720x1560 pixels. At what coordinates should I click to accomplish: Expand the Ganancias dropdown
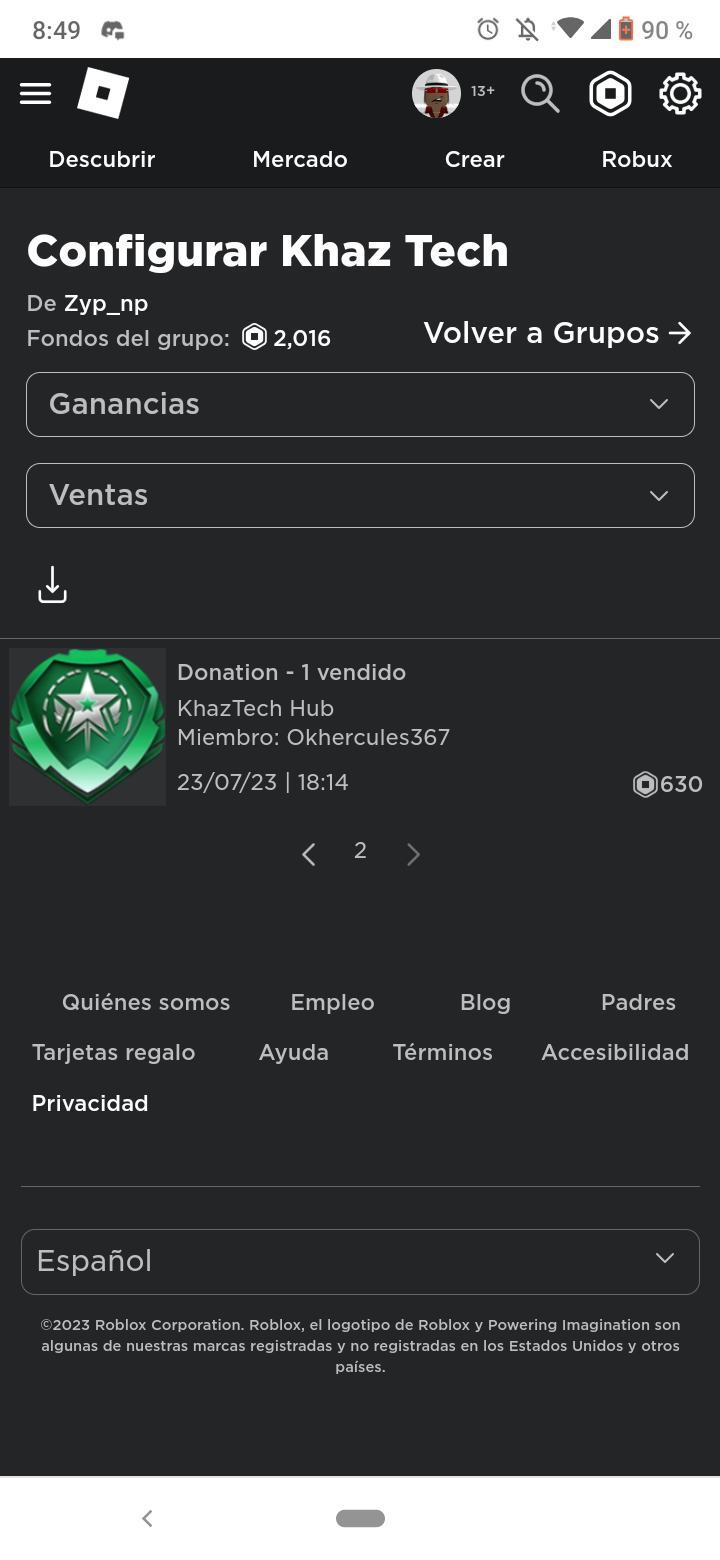tap(360, 404)
